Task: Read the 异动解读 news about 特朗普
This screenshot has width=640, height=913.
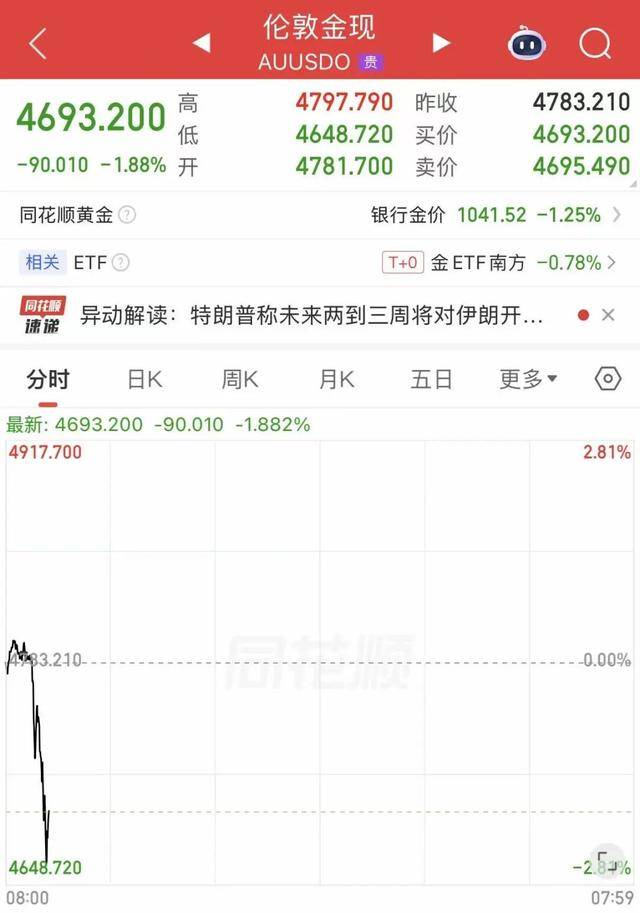Action: (x=312, y=316)
